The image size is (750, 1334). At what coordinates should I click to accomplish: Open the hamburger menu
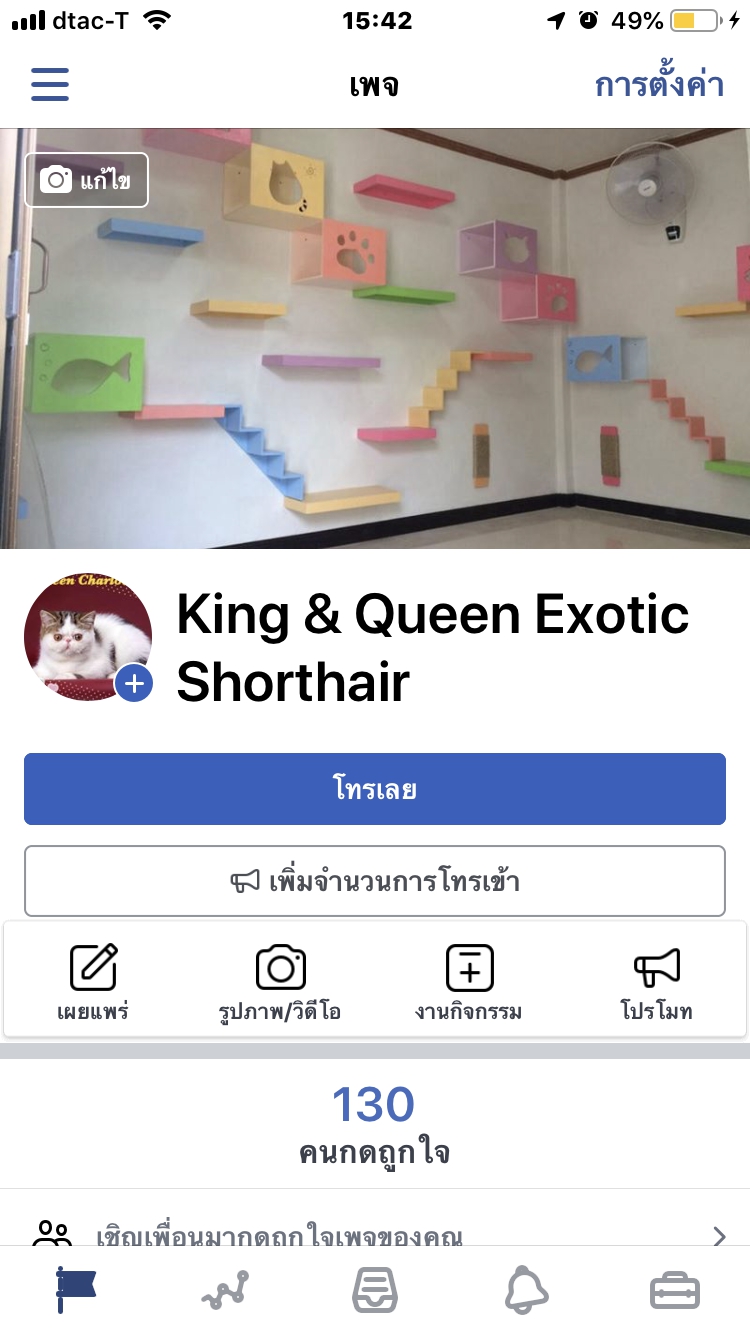click(x=50, y=84)
